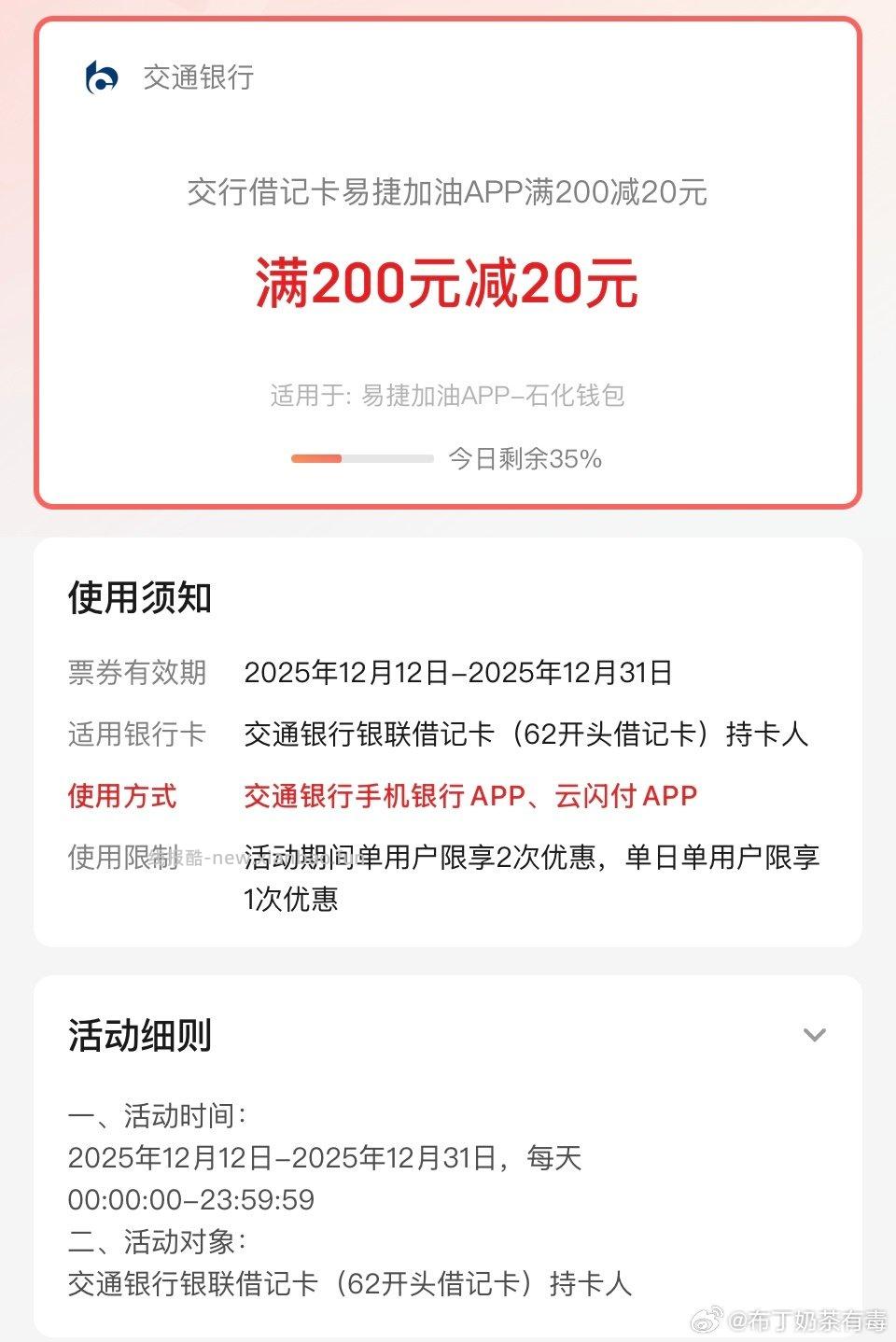The width and height of the screenshot is (896, 1342).
Task: Click the 交通银行 bank name text
Action: [197, 79]
